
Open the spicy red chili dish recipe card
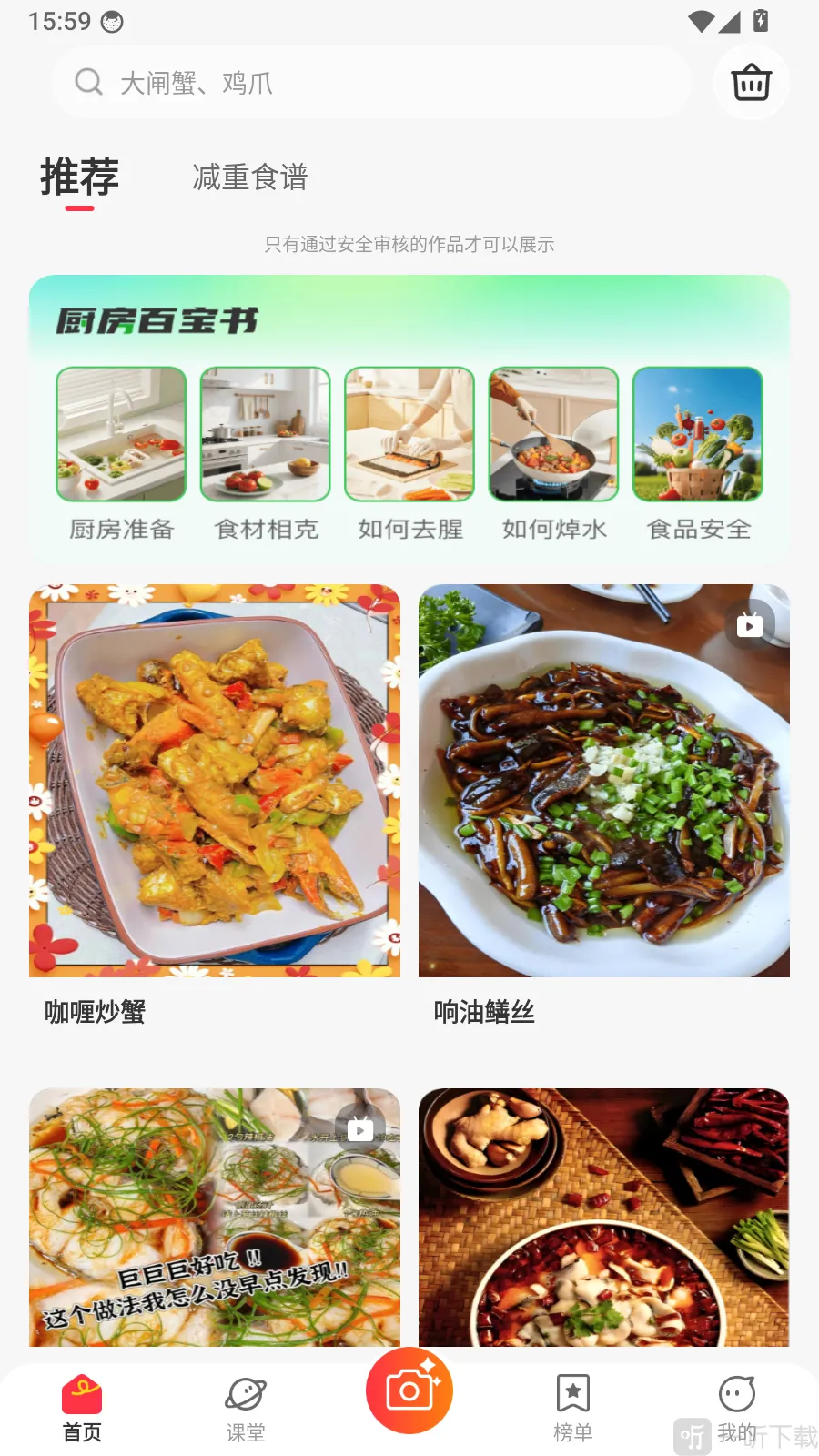[x=604, y=1218]
